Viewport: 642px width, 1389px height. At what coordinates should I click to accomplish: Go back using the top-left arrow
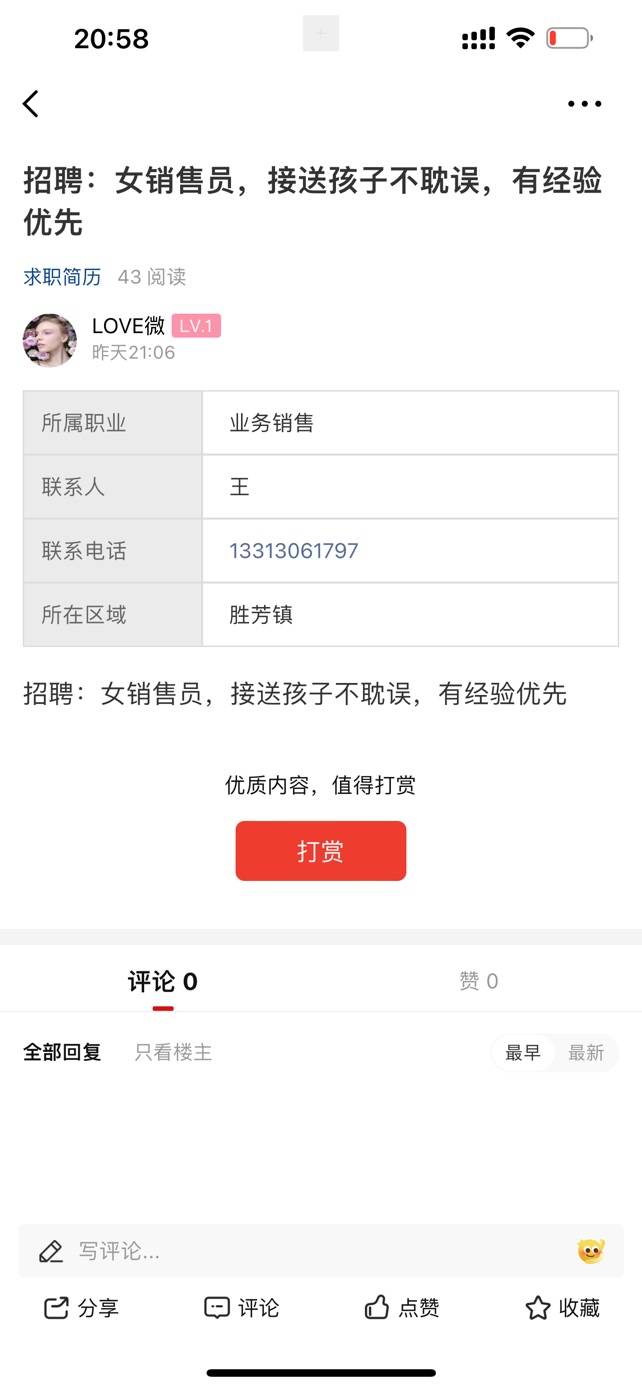pyautogui.click(x=31, y=103)
